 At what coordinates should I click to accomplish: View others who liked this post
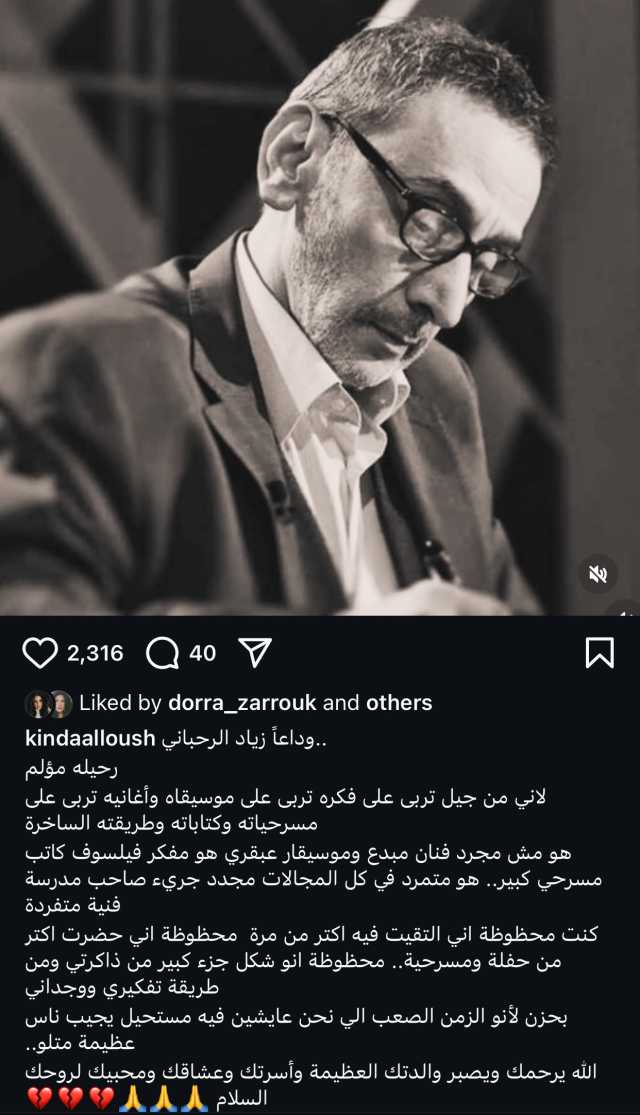coord(399,703)
